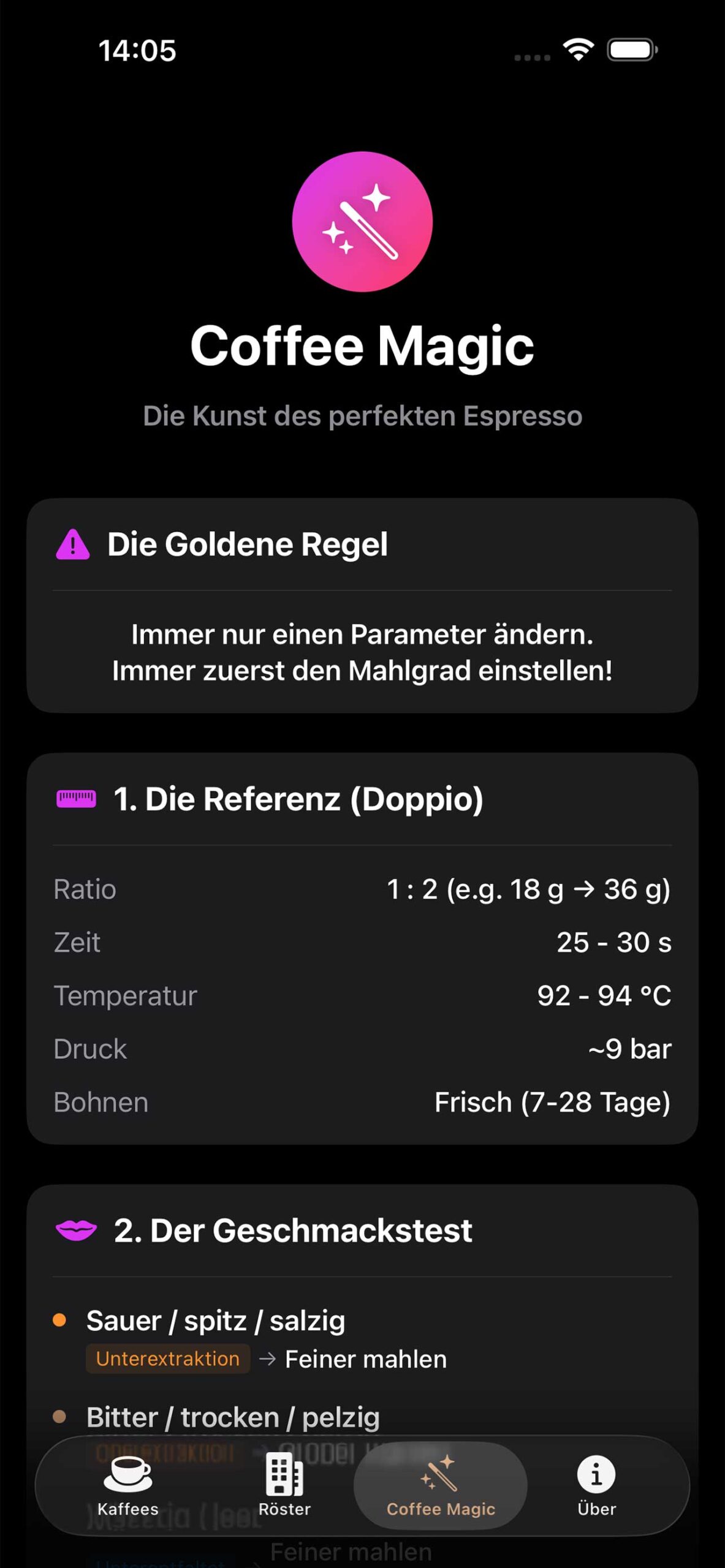Tap the Bohnen Frisch row
Viewport: 725px width, 1568px height.
click(x=362, y=1102)
